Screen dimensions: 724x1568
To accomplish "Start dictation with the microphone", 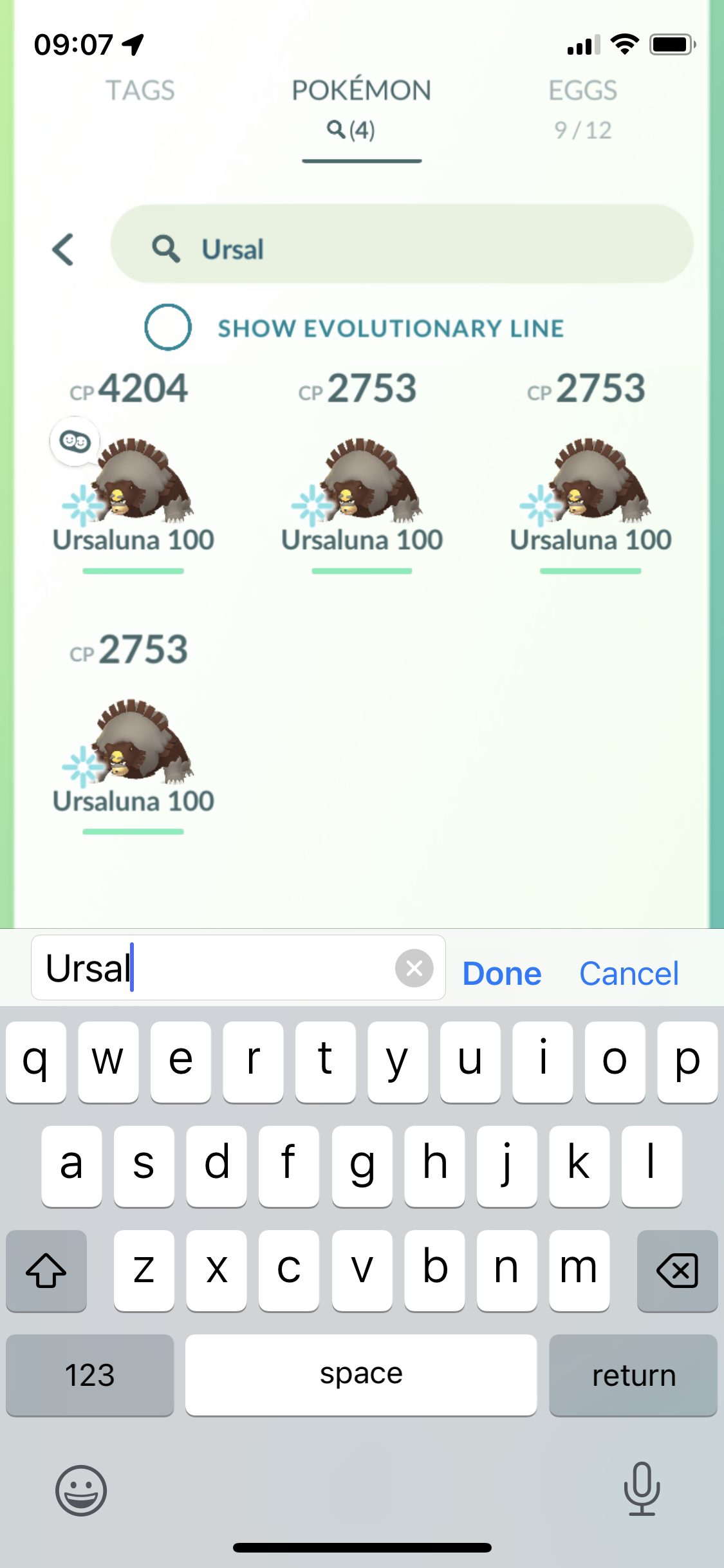I will click(642, 1489).
